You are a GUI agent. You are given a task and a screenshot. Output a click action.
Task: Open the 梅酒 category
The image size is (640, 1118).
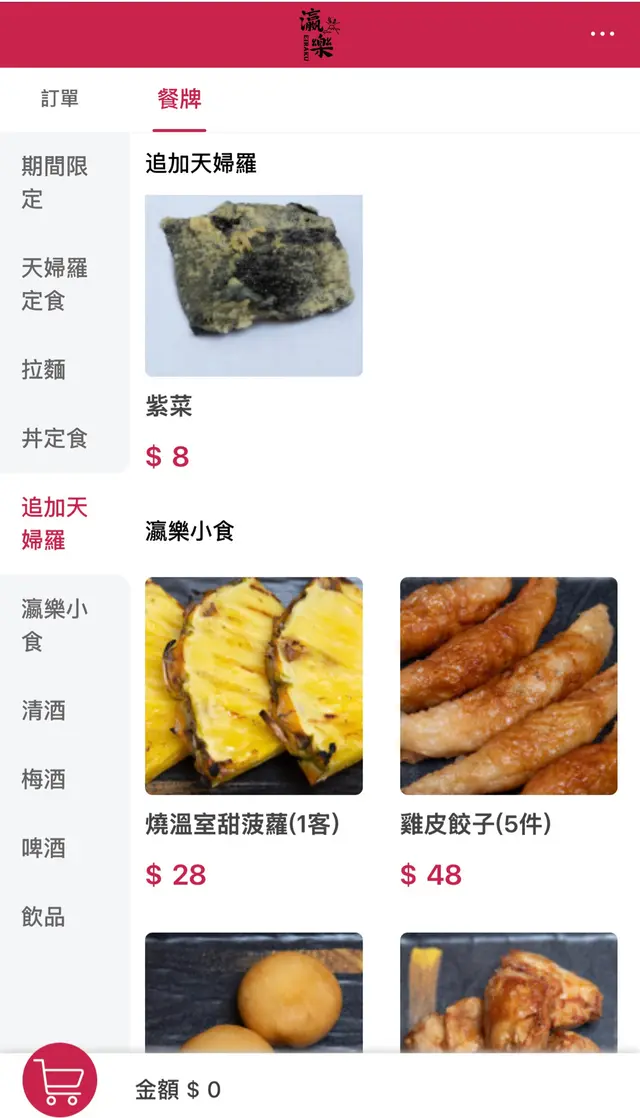[44, 779]
